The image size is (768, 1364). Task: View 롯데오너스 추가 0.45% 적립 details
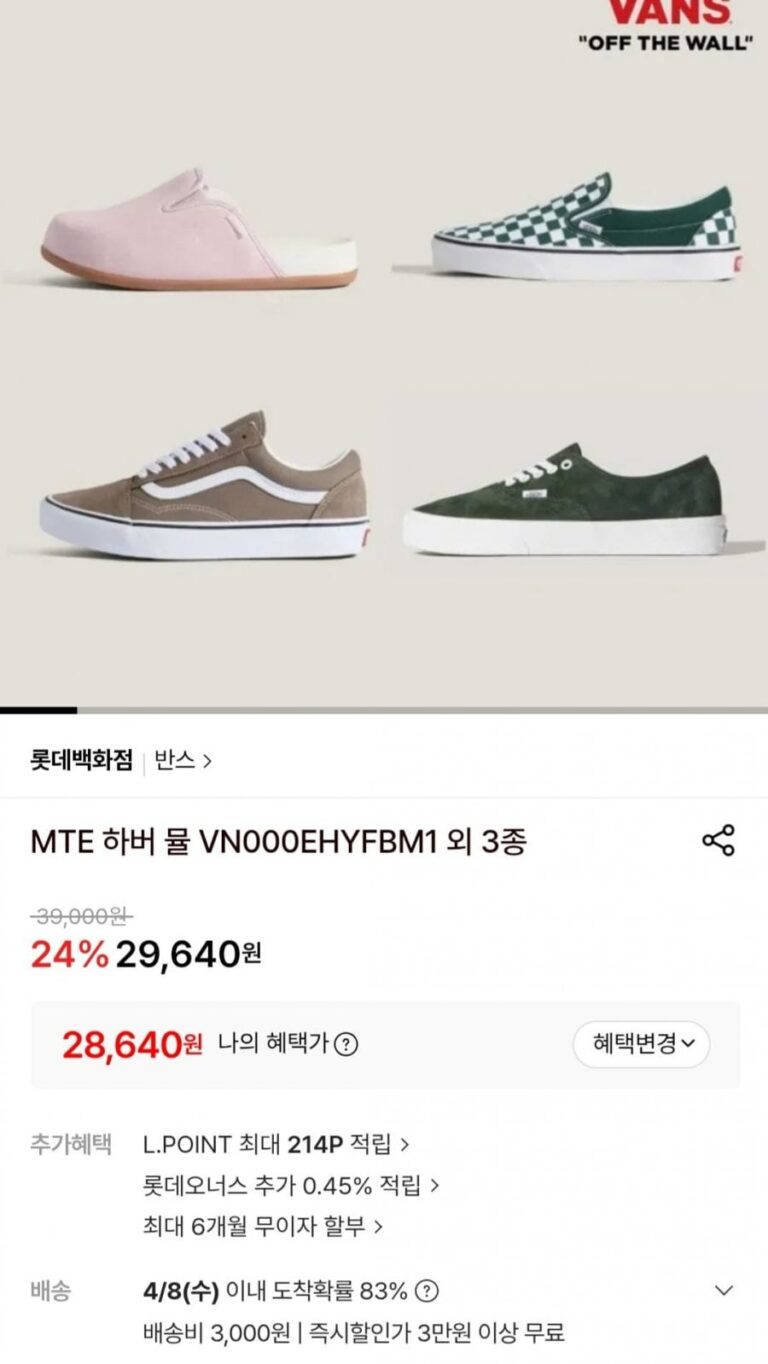tap(291, 1186)
